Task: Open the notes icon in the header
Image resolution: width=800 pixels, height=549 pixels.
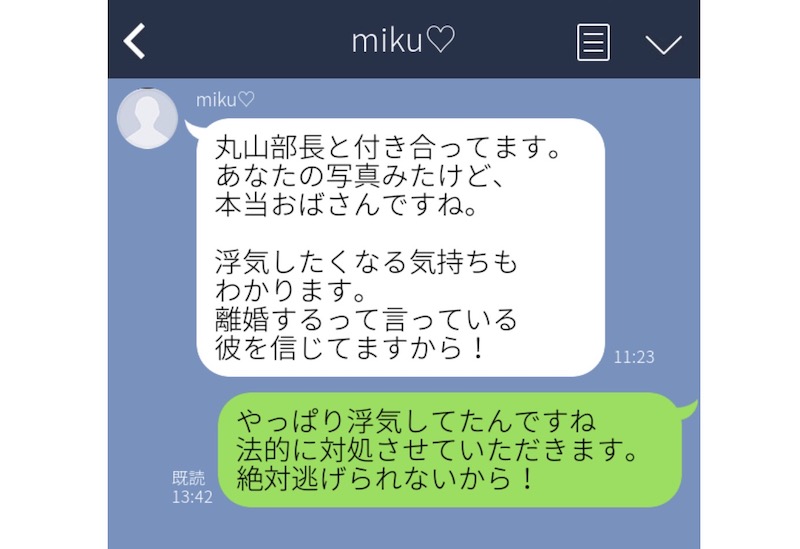Action: pyautogui.click(x=593, y=42)
